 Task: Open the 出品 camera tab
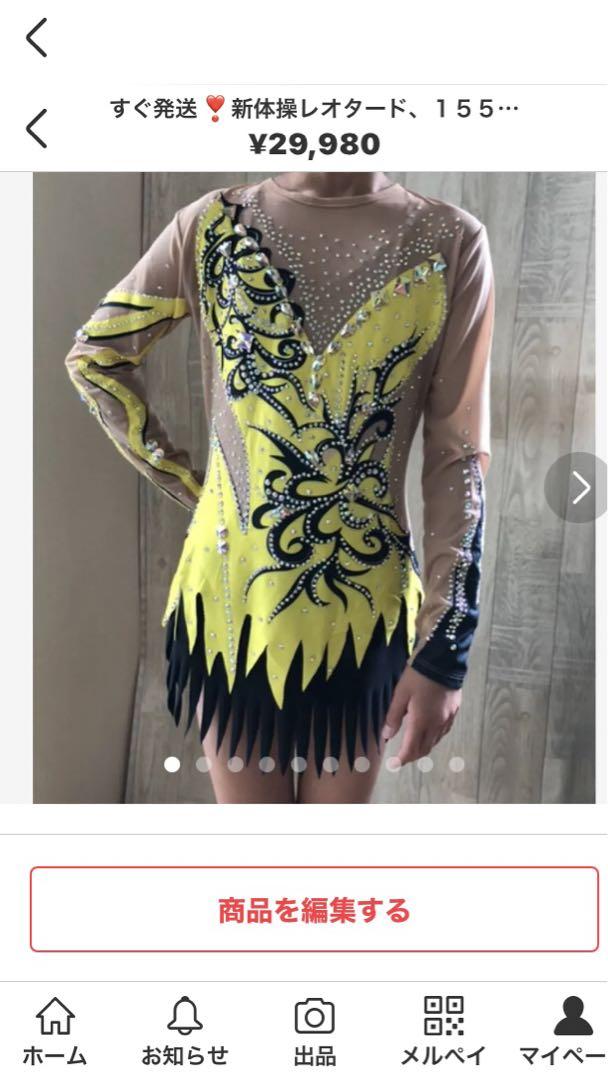click(x=315, y=1031)
